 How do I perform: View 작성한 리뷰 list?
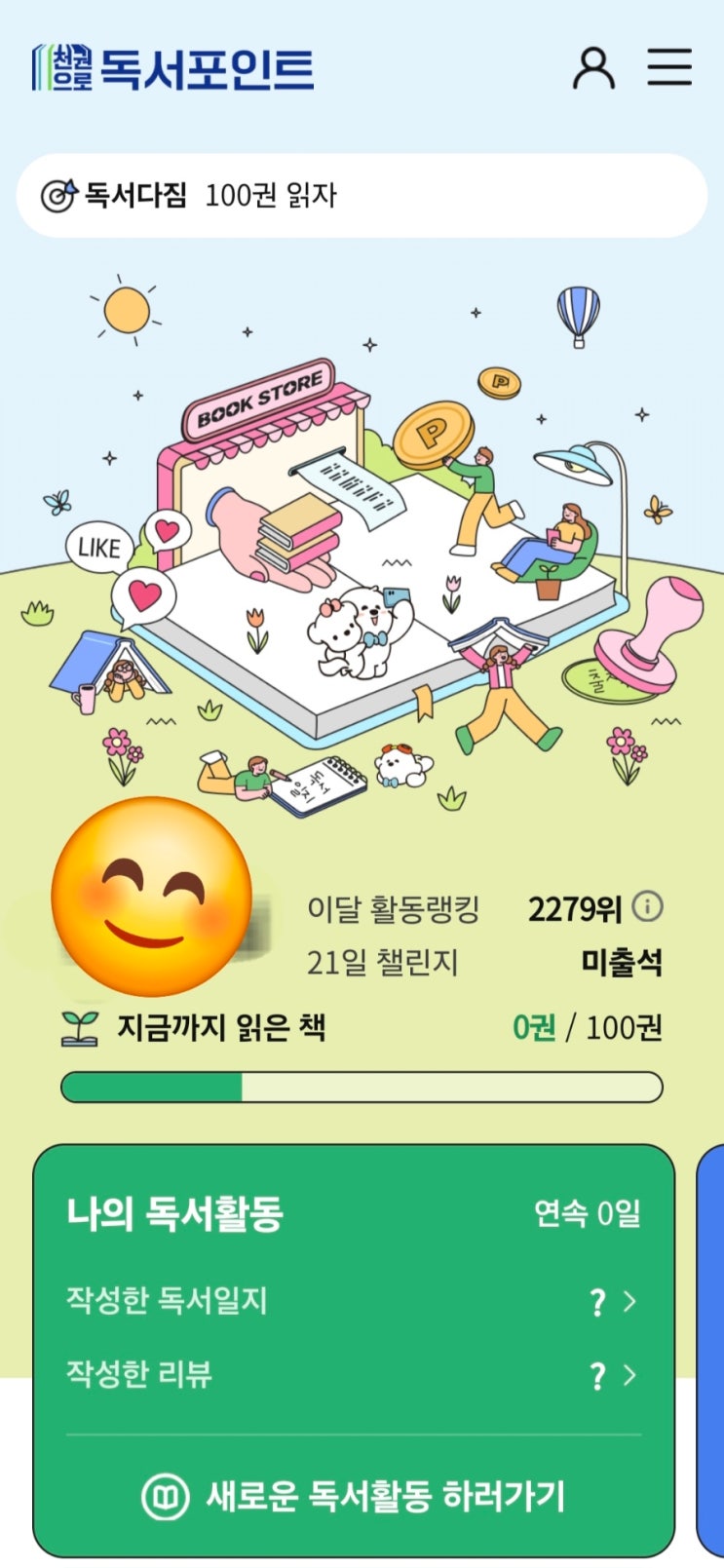coord(353,1375)
